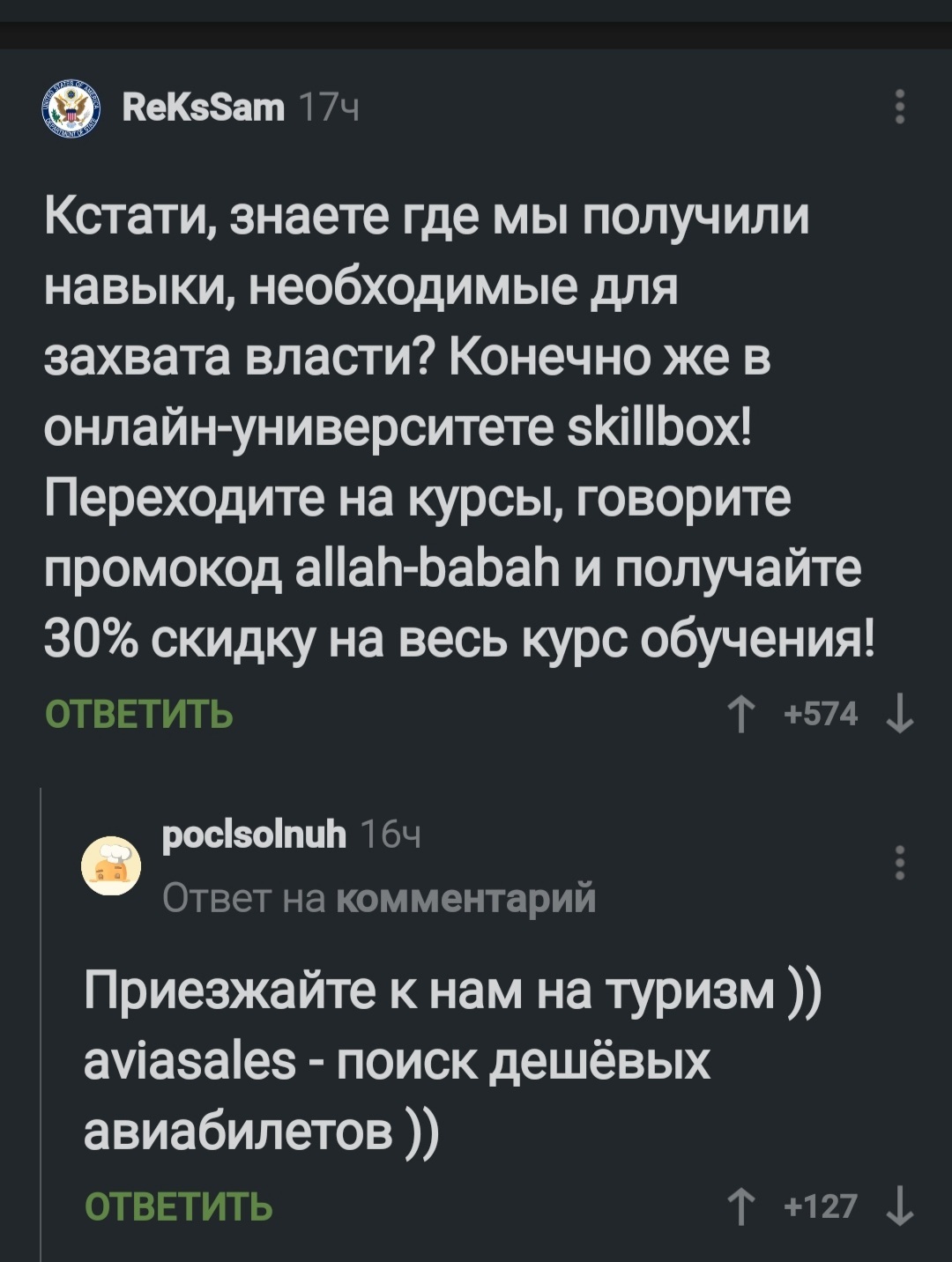
Task: Open overflow menu on ReKsSam's comment
Action: pyautogui.click(x=899, y=107)
